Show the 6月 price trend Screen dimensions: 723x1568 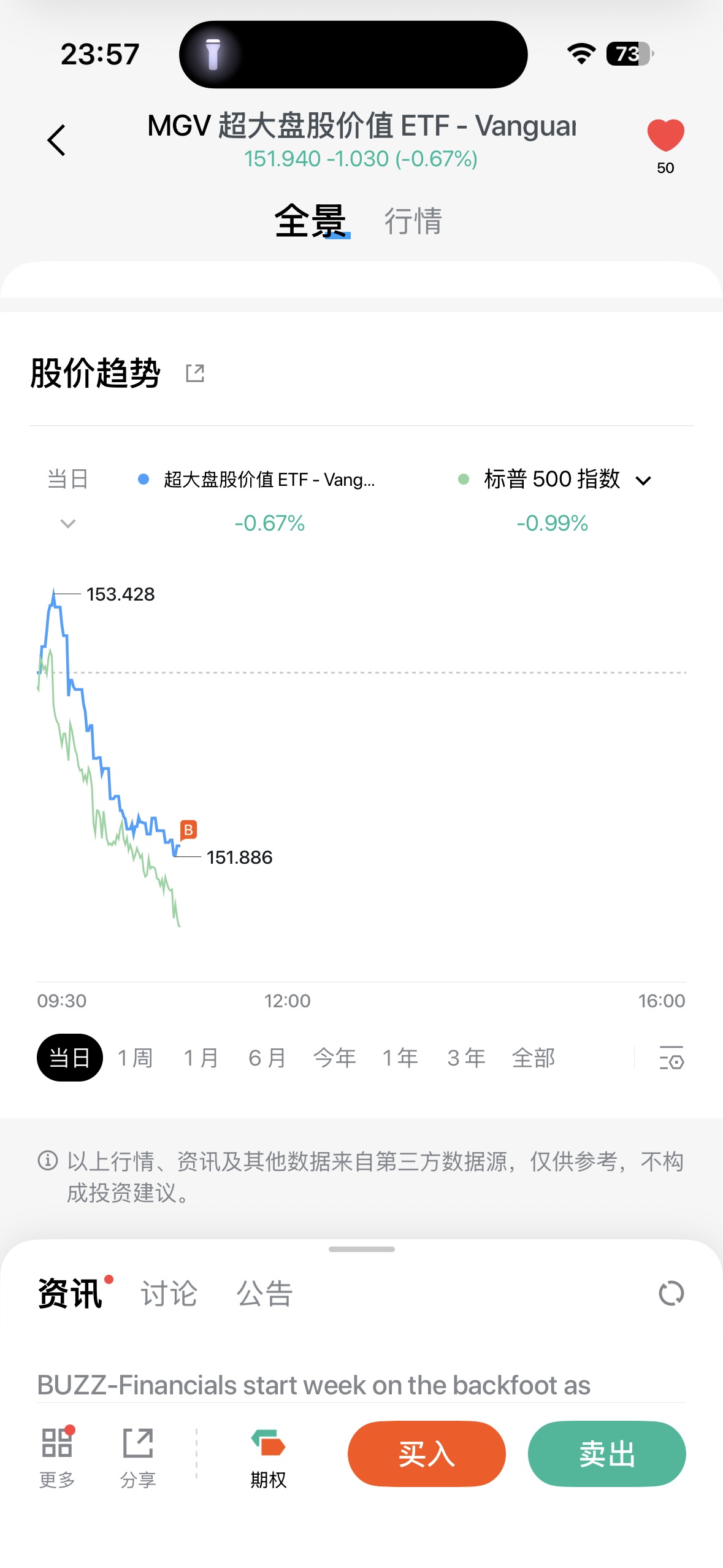(267, 1058)
